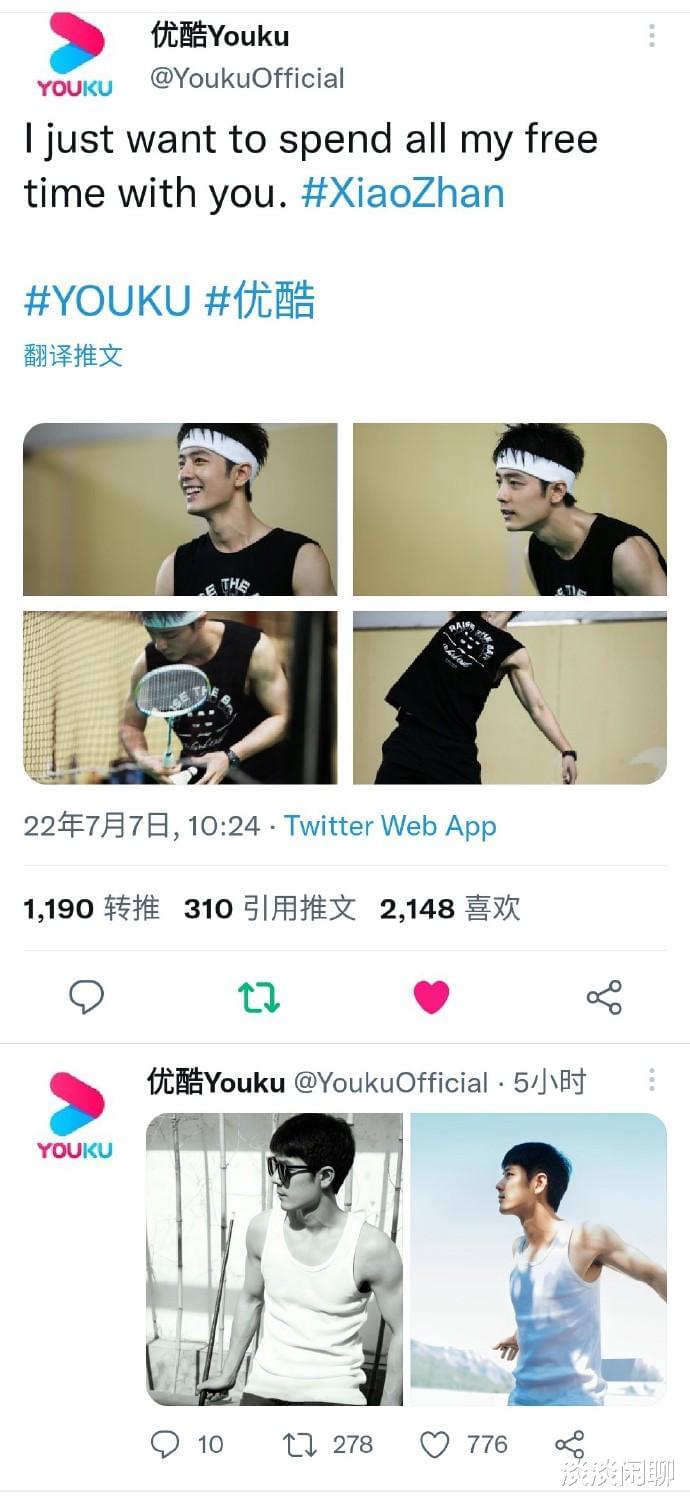Open the badminton racket photo
The width and height of the screenshot is (690, 1505).
click(x=180, y=697)
